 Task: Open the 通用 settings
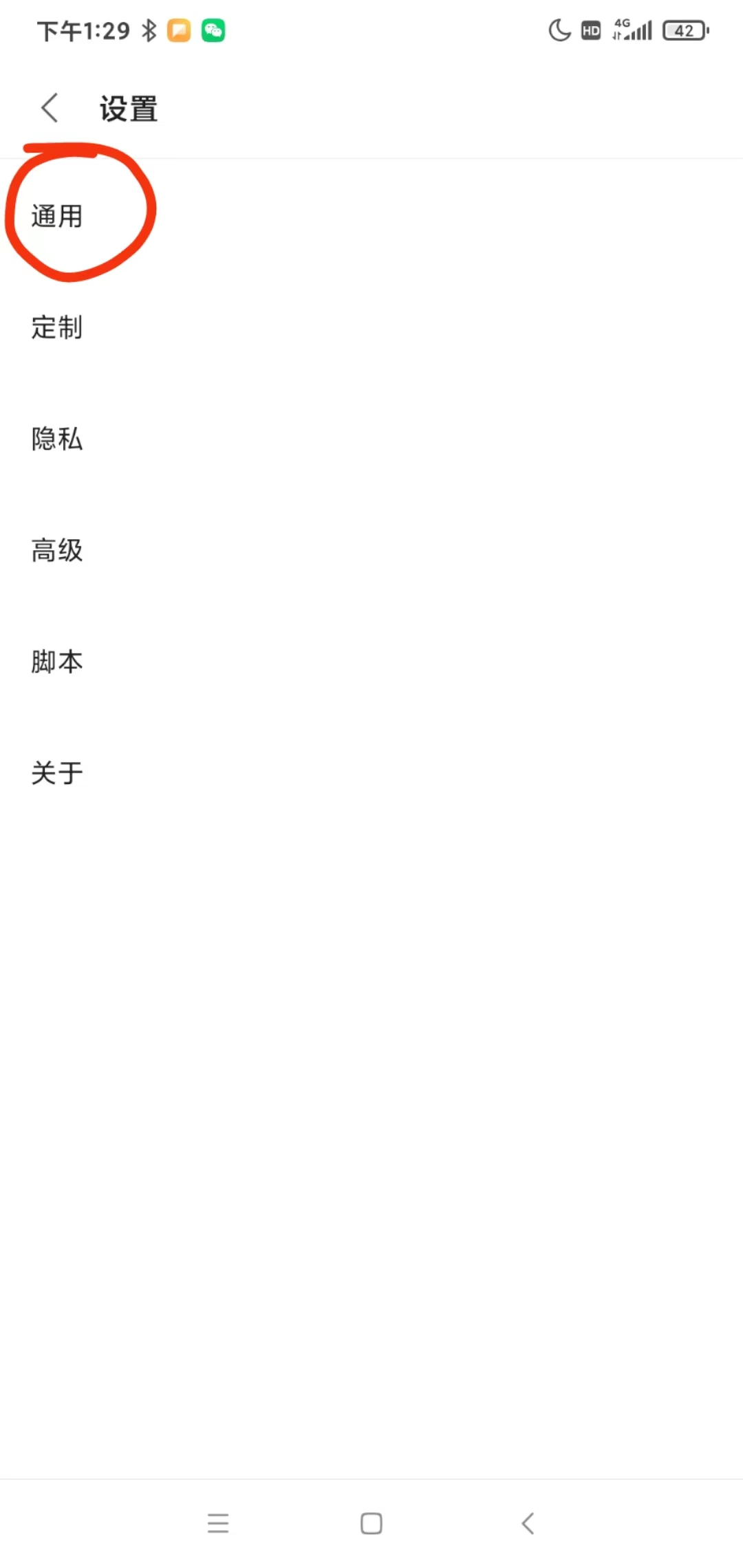57,216
